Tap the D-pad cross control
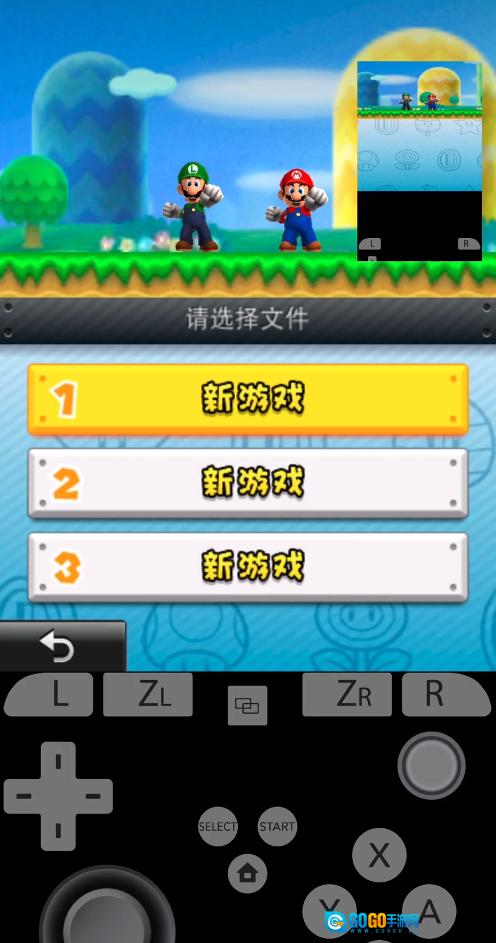This screenshot has height=943, width=496. (58, 796)
